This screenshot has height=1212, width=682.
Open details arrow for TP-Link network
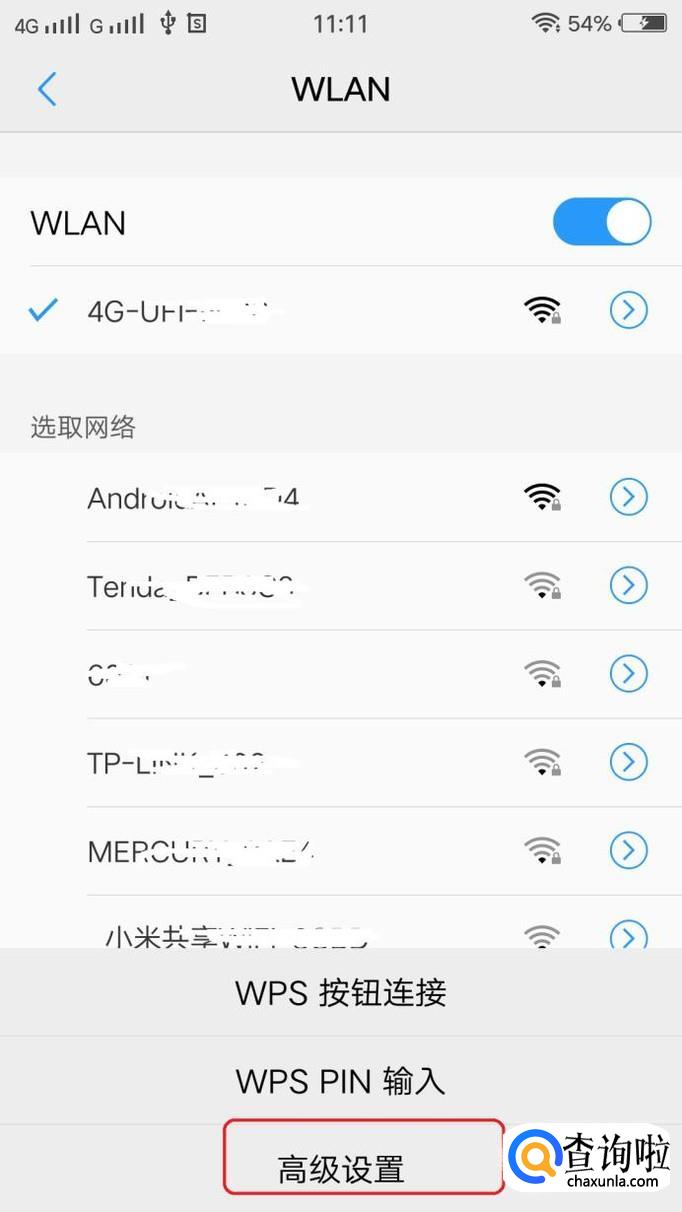pyautogui.click(x=628, y=762)
